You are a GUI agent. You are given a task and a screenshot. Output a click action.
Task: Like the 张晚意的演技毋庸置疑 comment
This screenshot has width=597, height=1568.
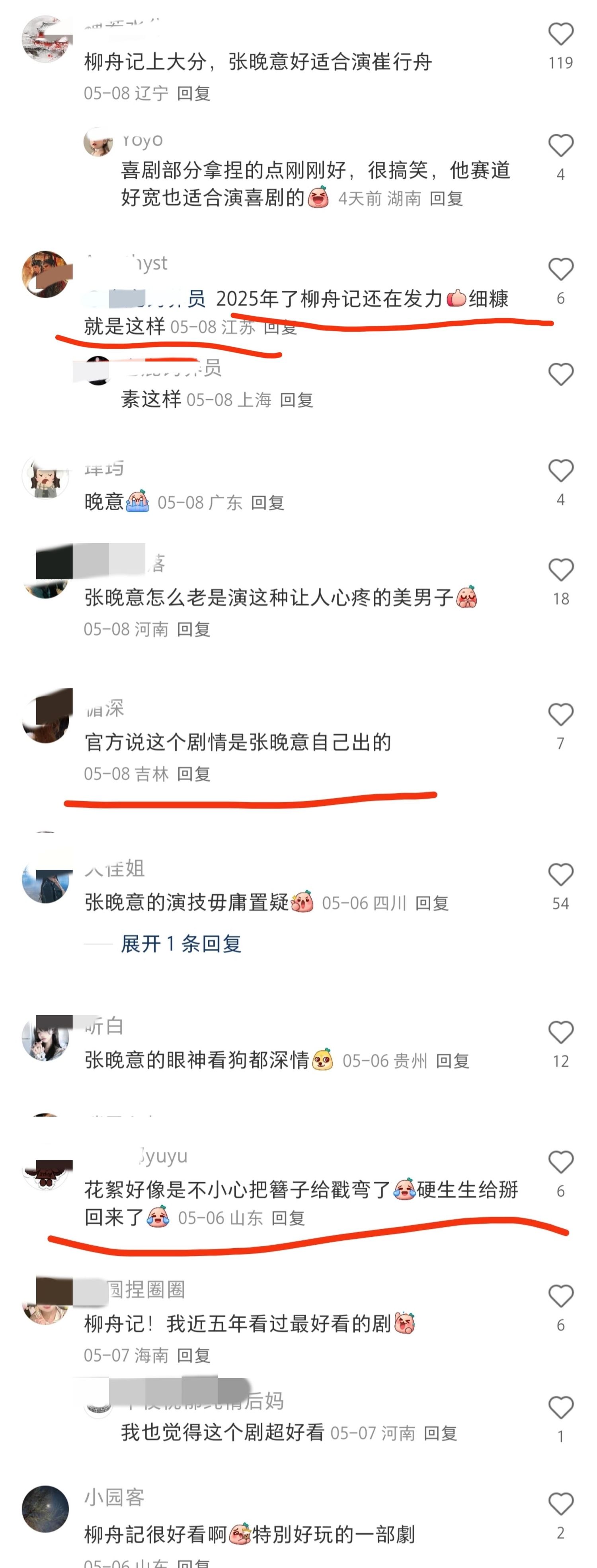[560, 875]
